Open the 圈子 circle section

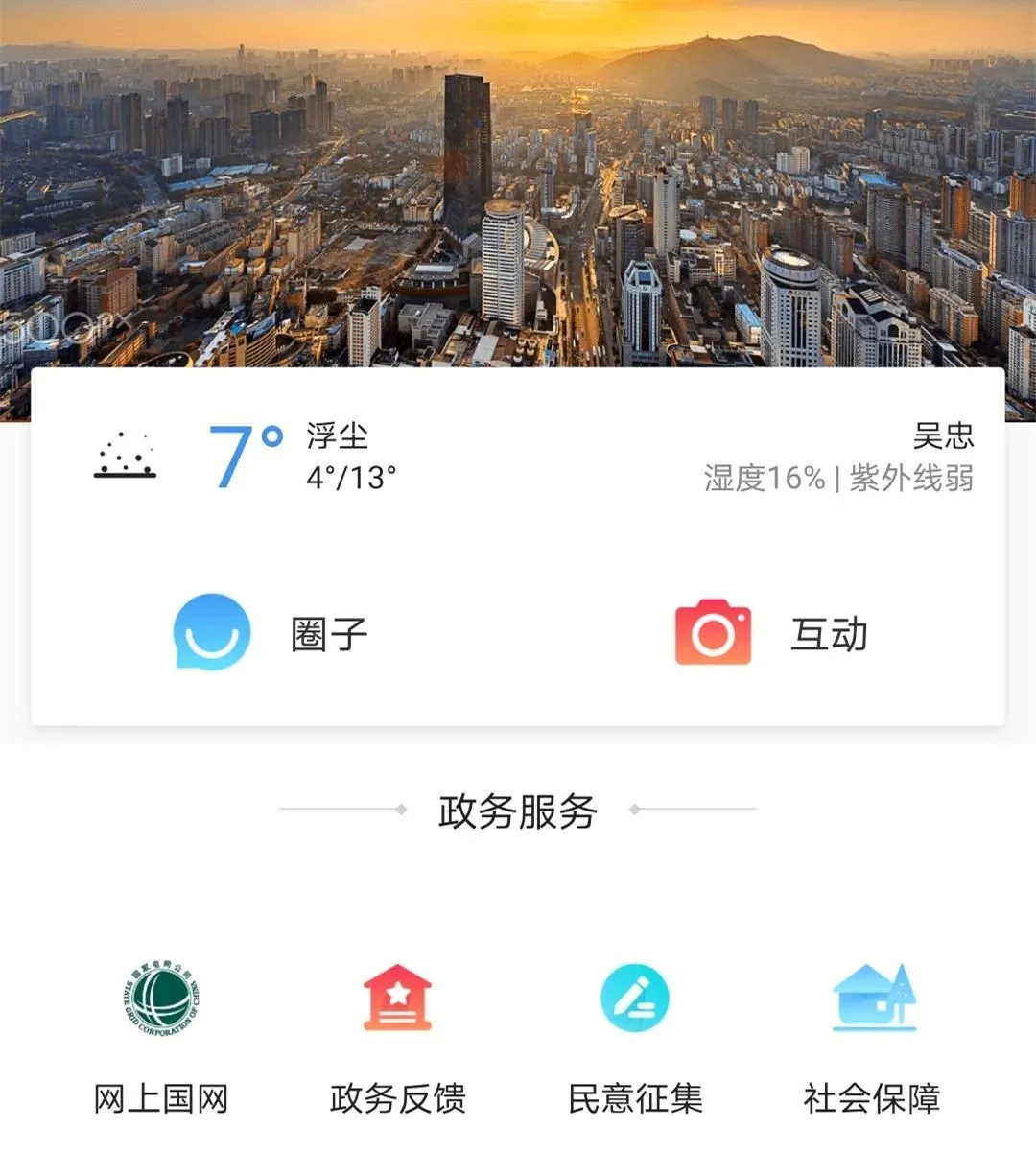point(271,633)
